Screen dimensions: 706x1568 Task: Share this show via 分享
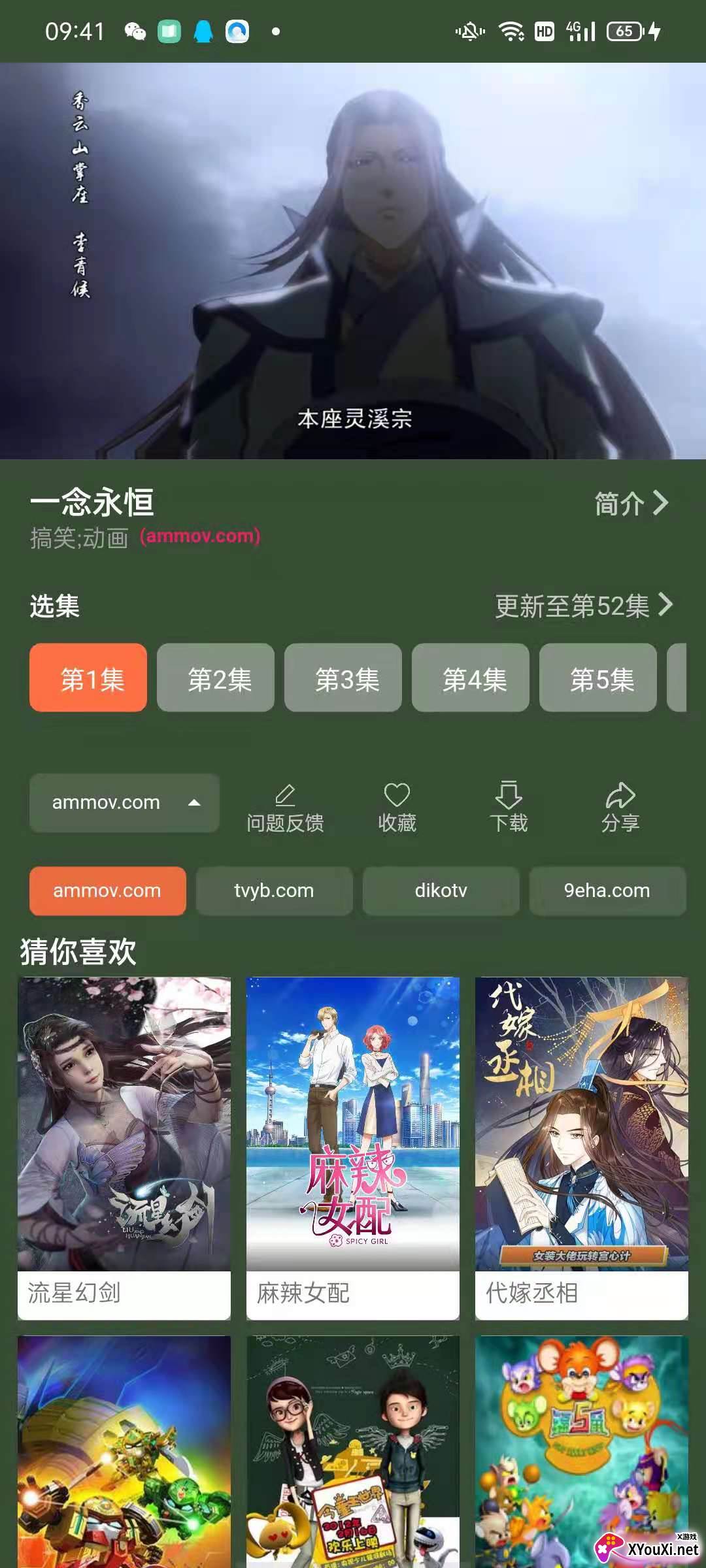620,809
